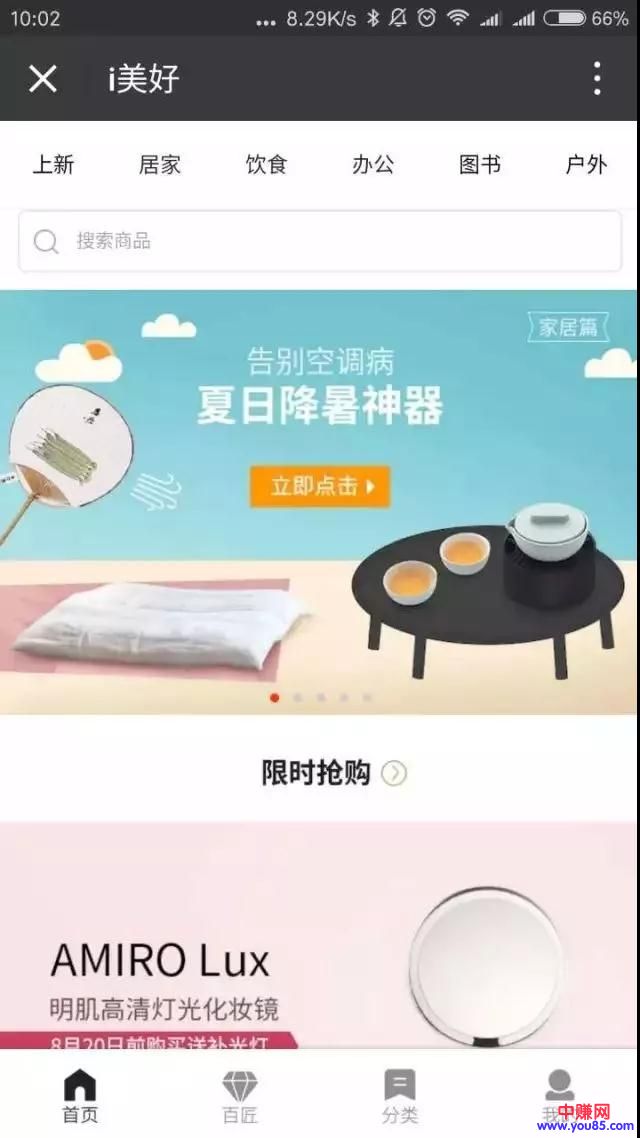Open the overflow menu

[x=597, y=78]
